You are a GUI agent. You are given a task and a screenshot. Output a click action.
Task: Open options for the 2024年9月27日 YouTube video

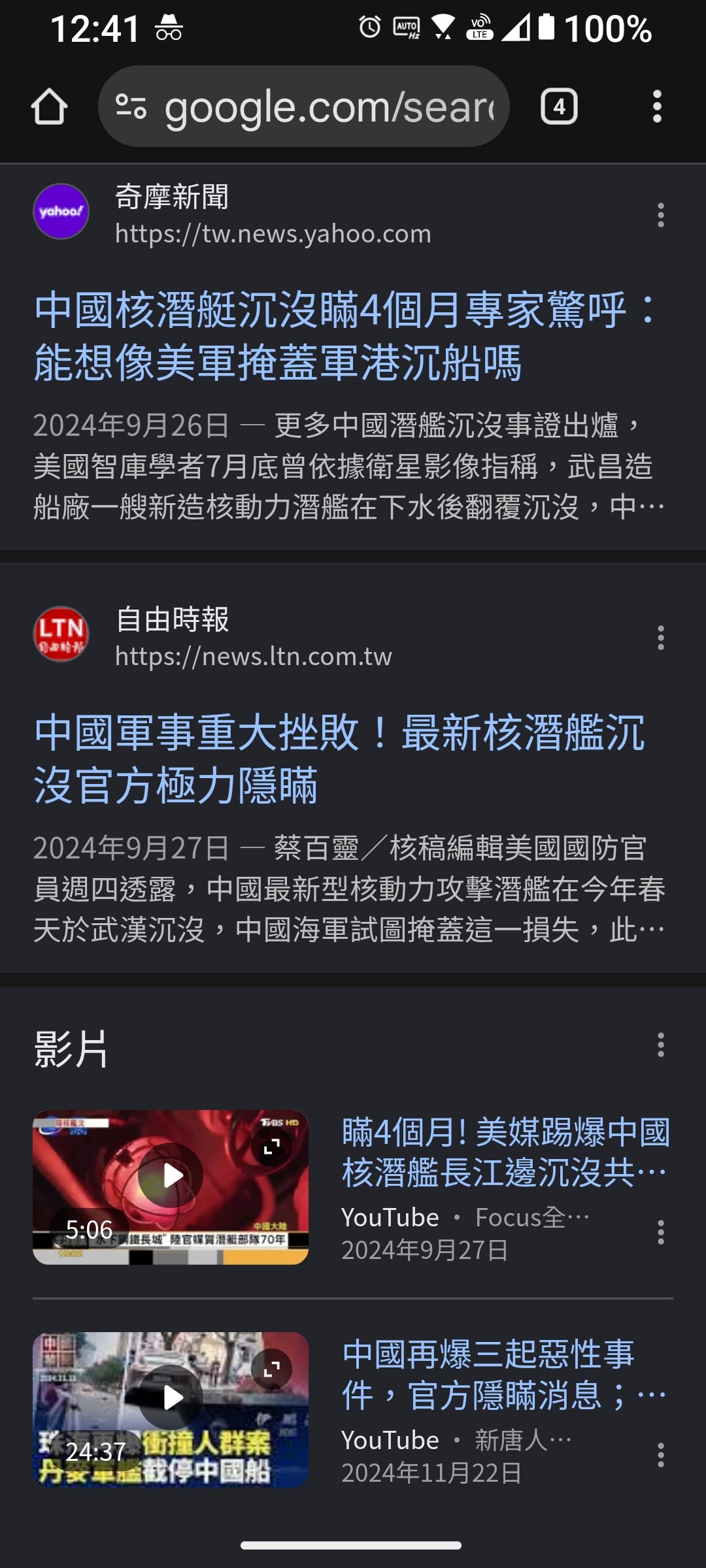(x=661, y=1232)
